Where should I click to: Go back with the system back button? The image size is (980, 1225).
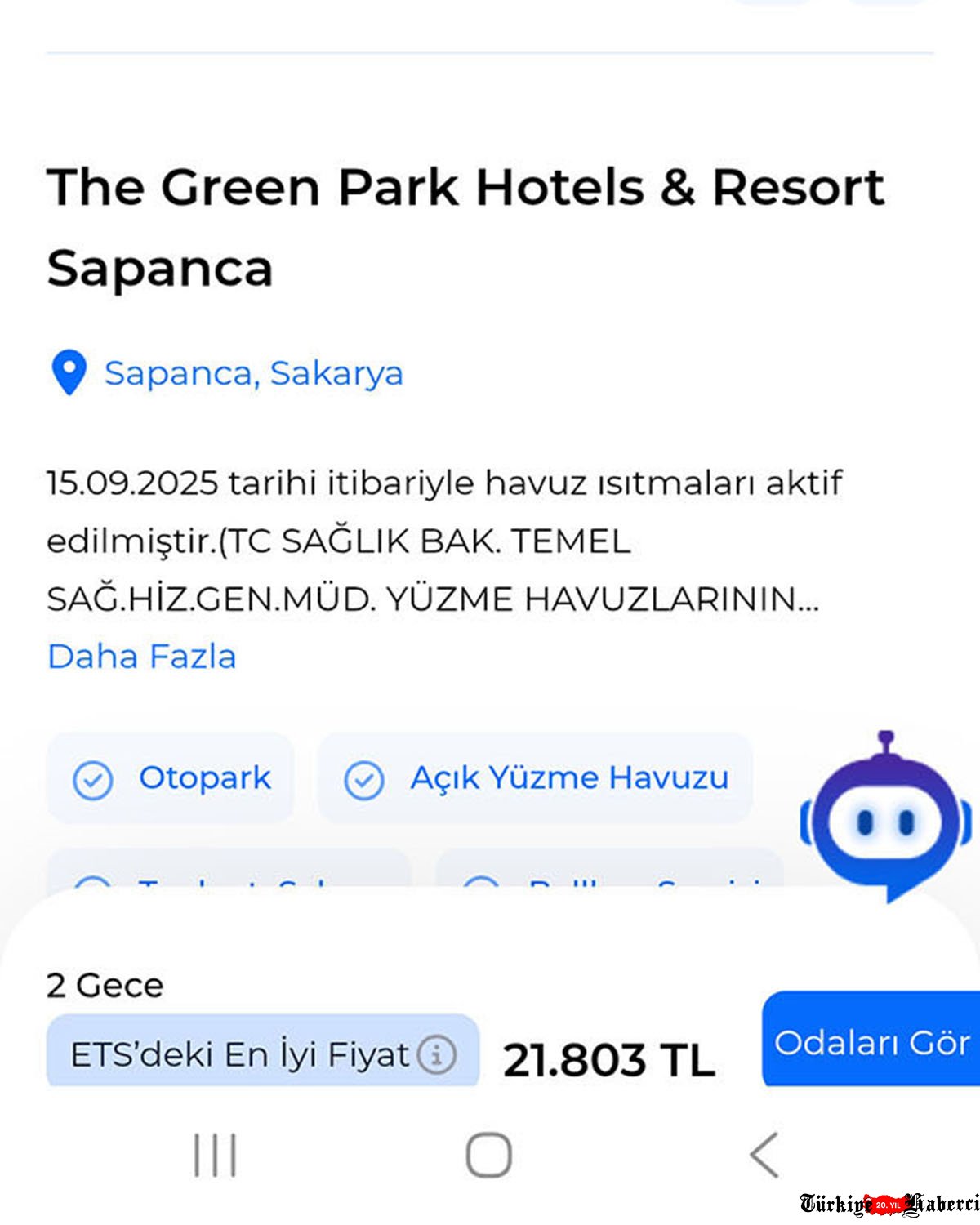pos(764,1155)
